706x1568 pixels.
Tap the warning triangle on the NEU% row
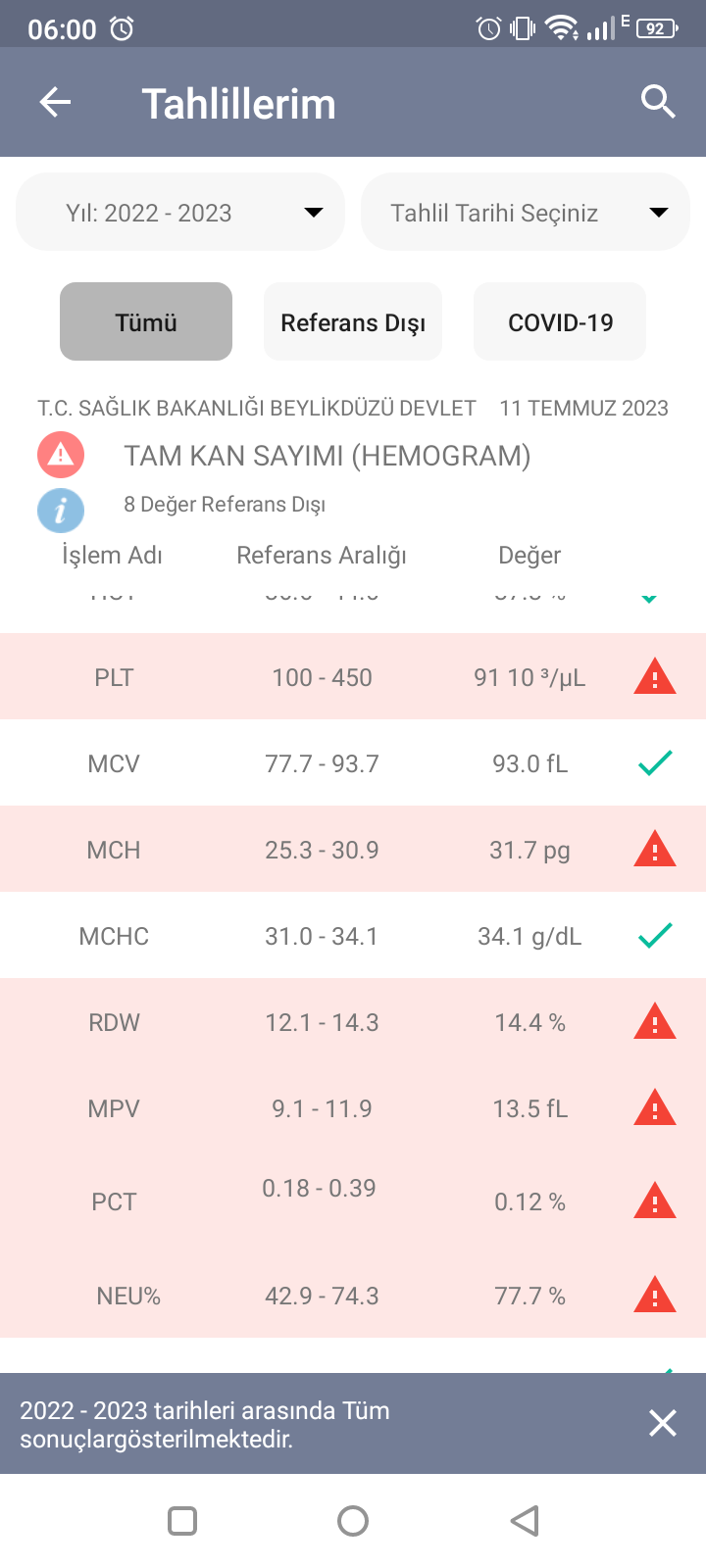(x=654, y=1296)
